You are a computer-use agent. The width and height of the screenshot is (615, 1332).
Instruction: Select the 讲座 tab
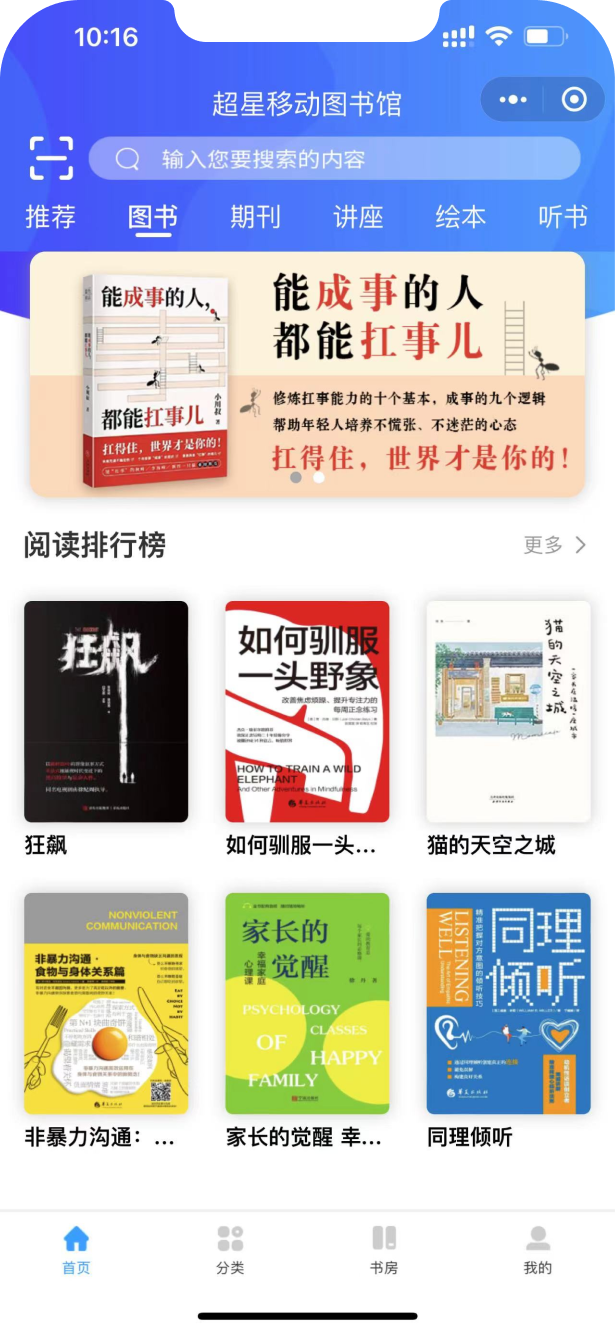tap(358, 217)
